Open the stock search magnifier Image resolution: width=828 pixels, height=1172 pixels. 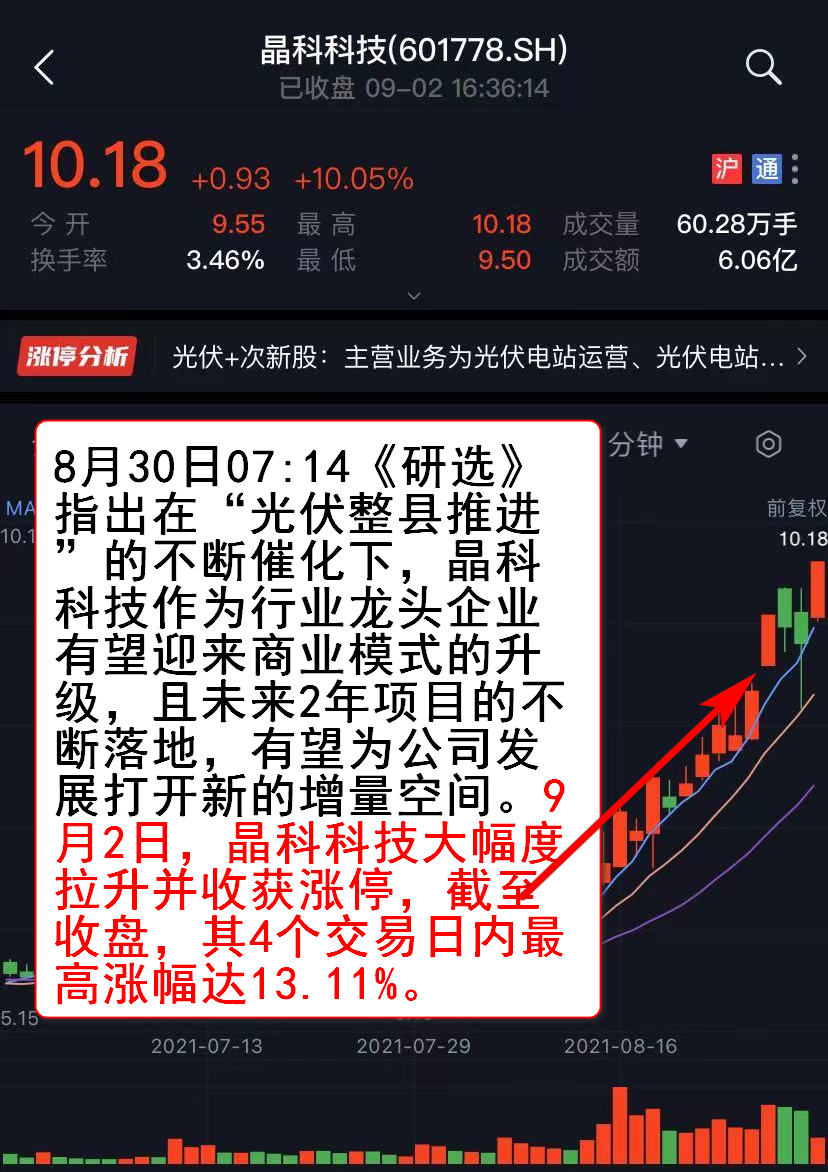763,68
